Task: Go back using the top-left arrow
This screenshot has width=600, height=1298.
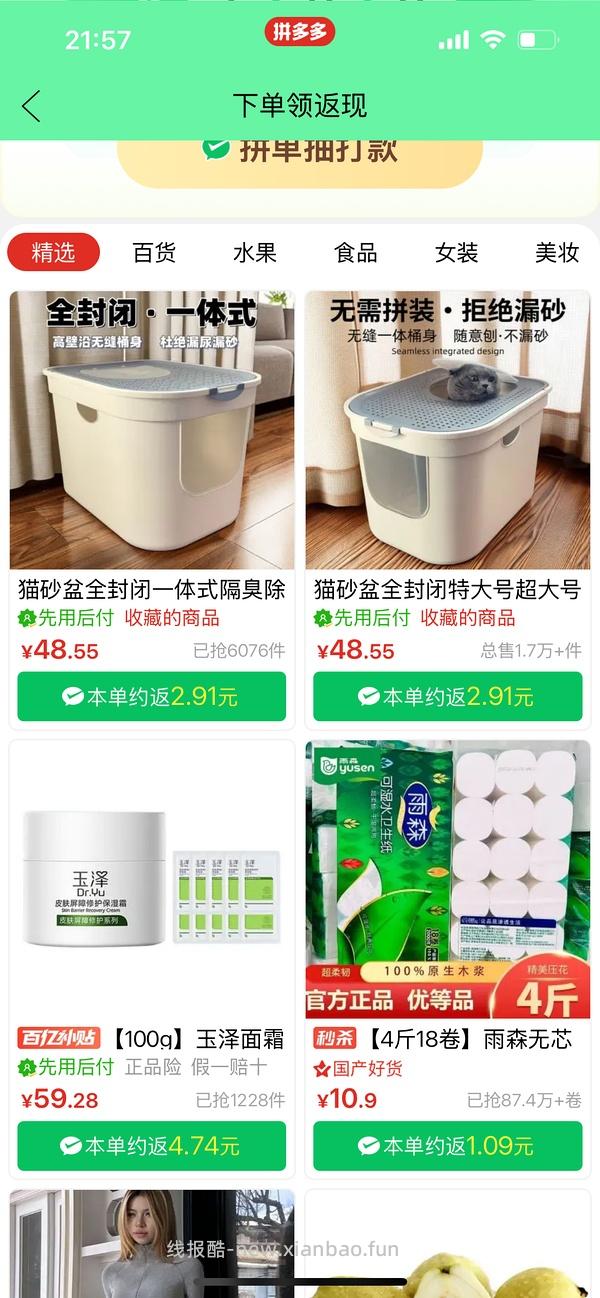Action: [32, 105]
